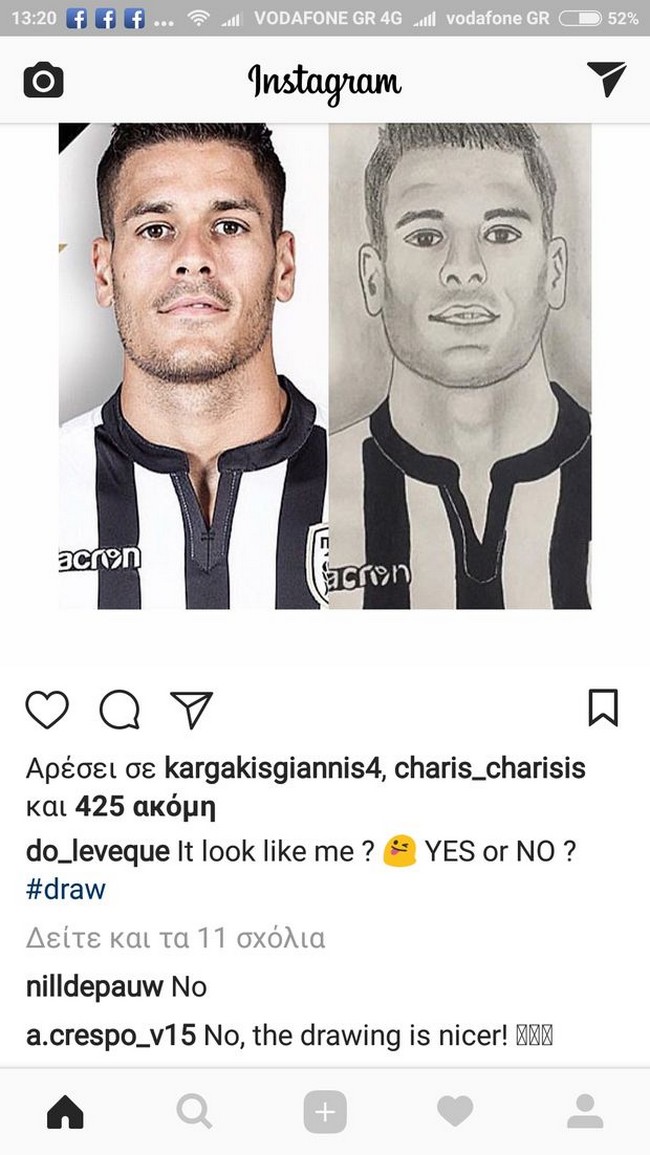Switch to the Search tab
The image size is (650, 1155).
(x=194, y=1110)
